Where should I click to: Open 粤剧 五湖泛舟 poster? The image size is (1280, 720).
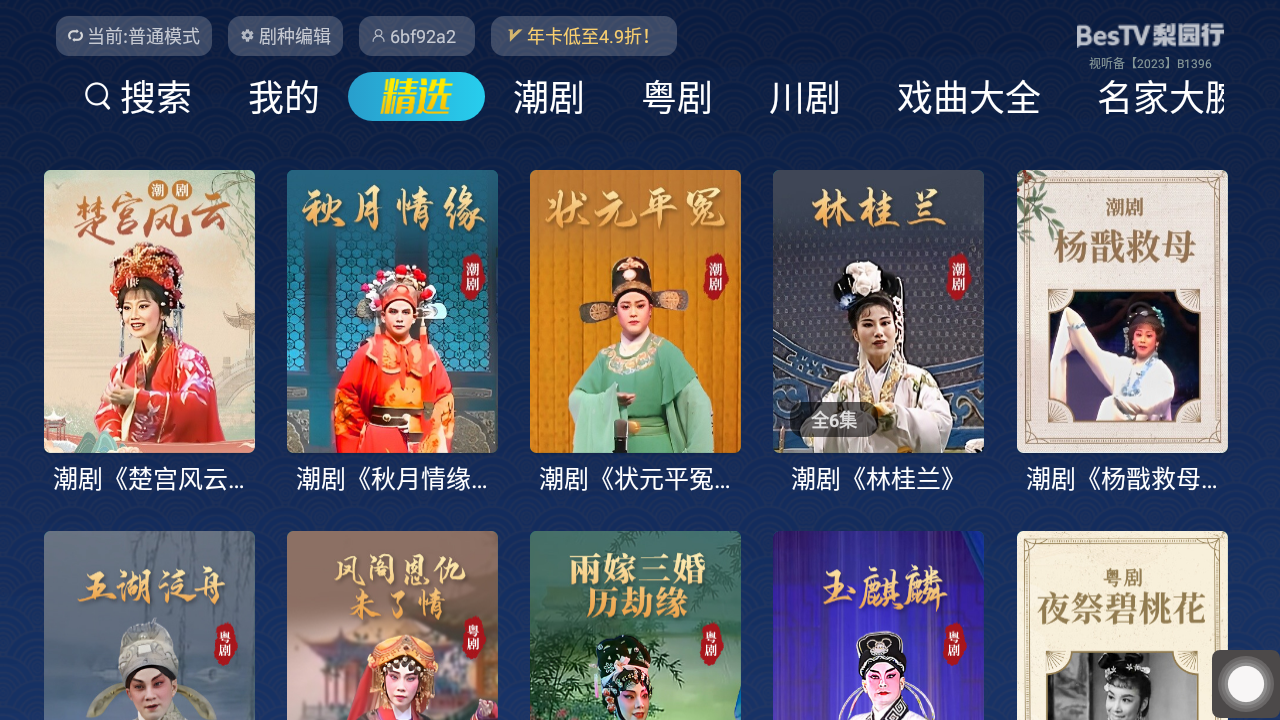point(149,625)
